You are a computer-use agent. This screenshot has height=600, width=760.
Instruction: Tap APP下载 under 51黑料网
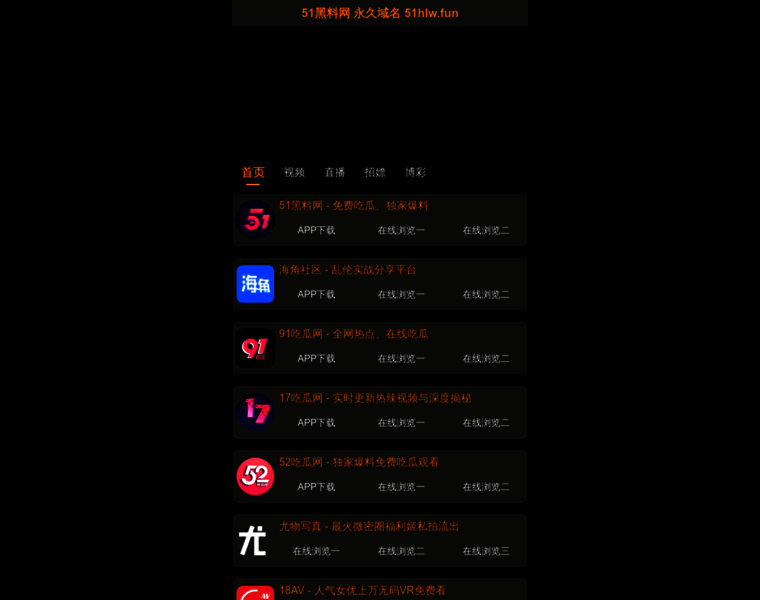316,230
